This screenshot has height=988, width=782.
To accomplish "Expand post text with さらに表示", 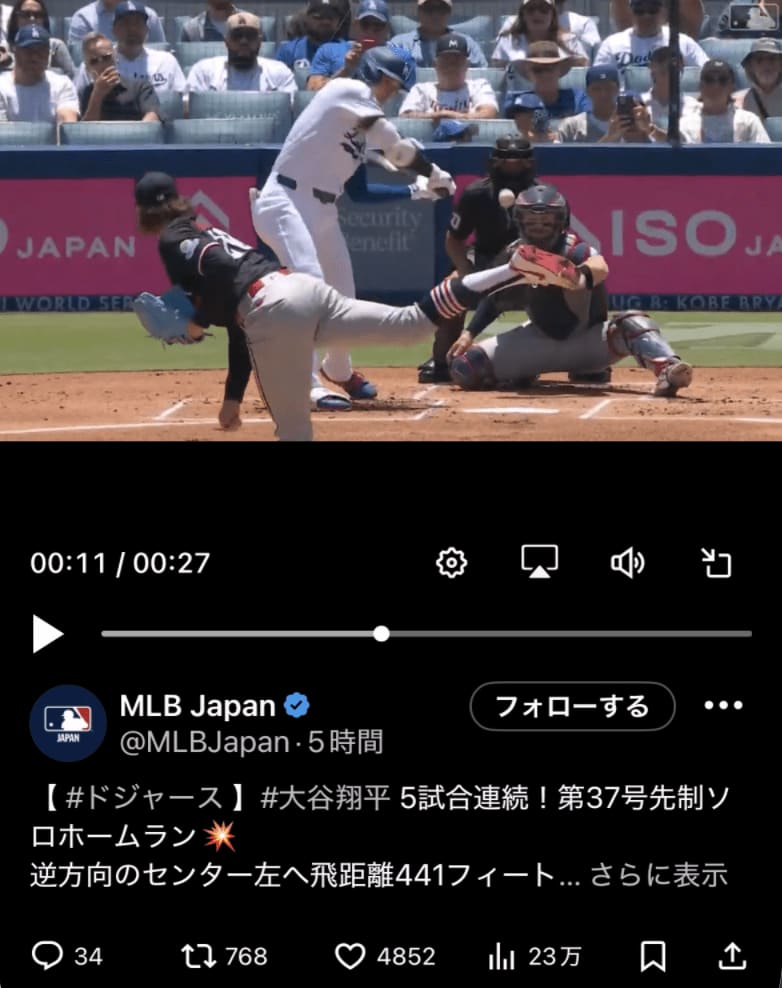I will point(657,875).
